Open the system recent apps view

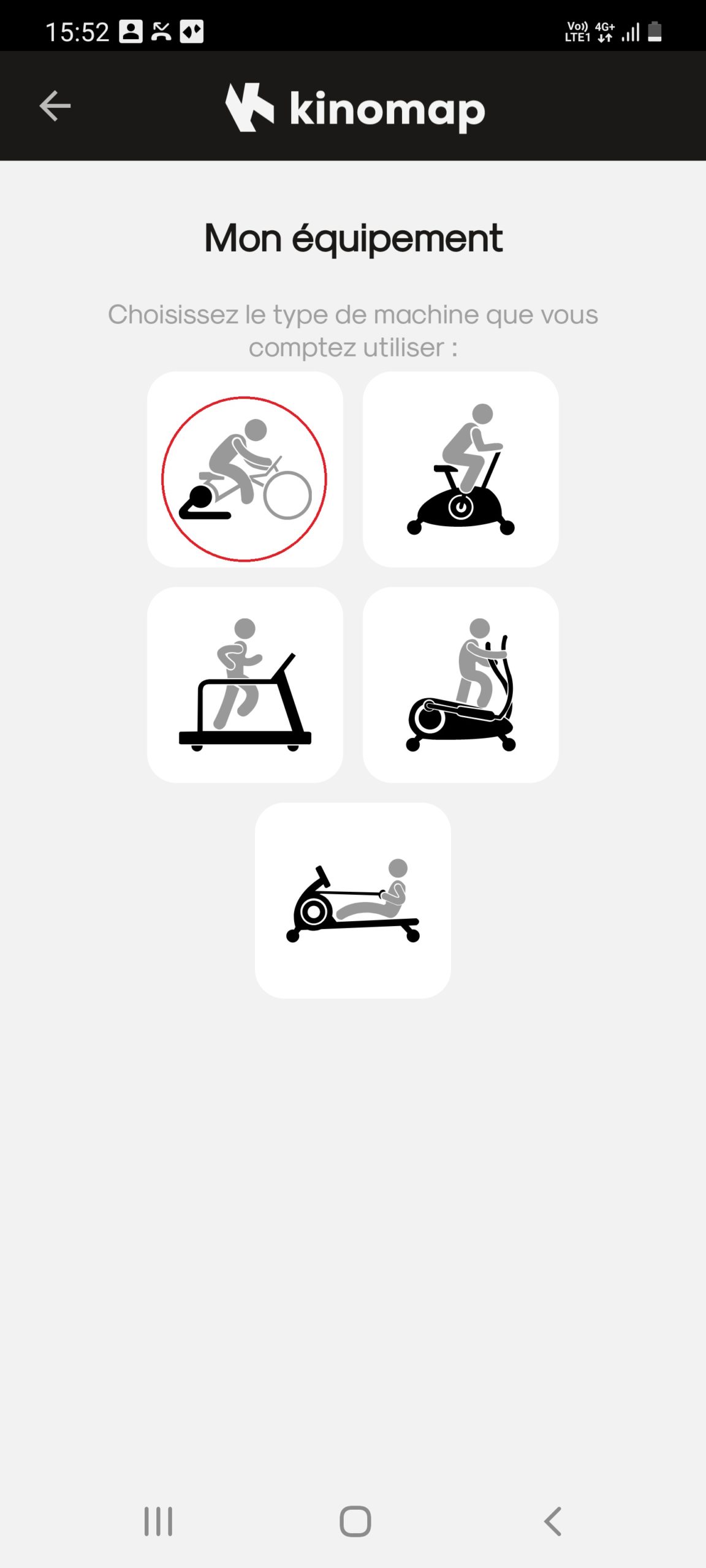pos(158,1521)
